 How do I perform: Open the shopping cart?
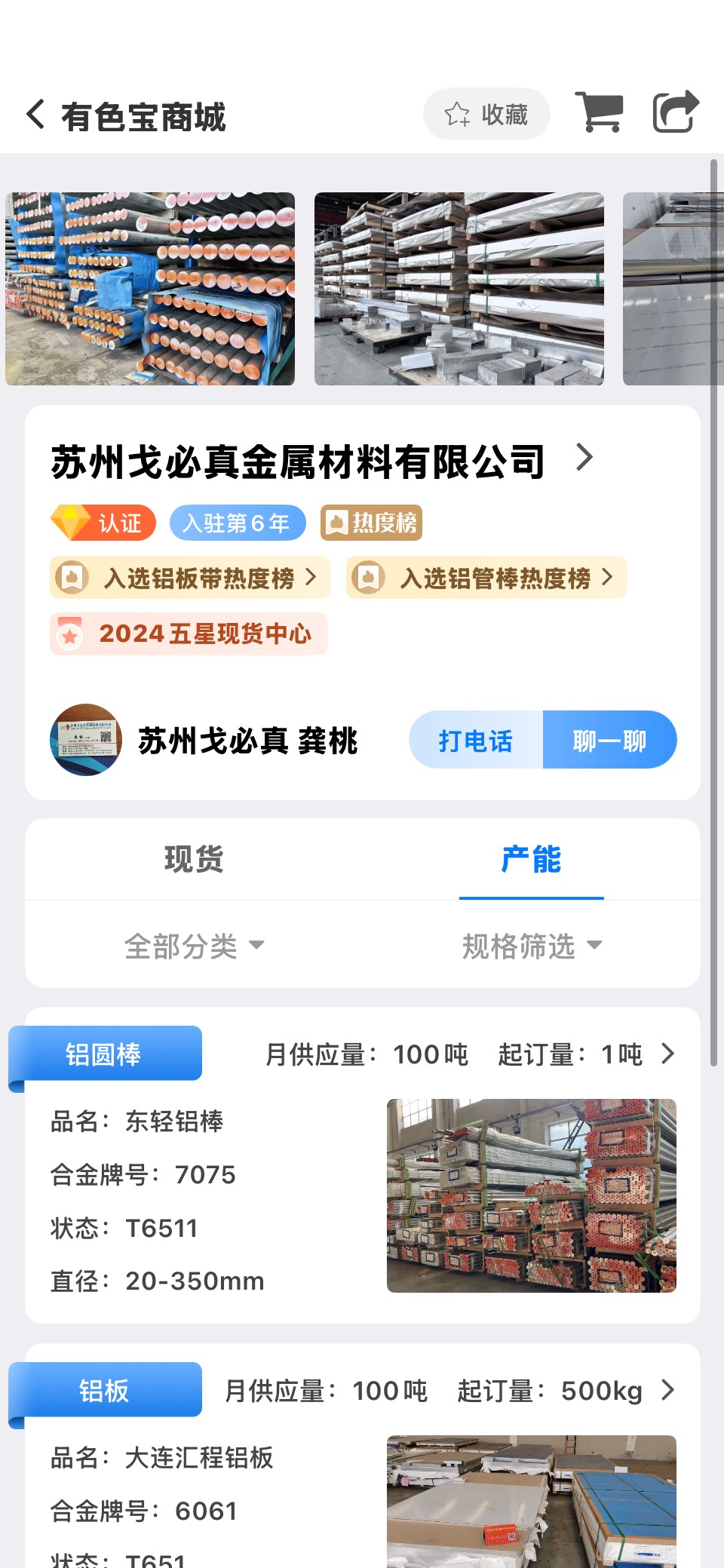pyautogui.click(x=600, y=112)
